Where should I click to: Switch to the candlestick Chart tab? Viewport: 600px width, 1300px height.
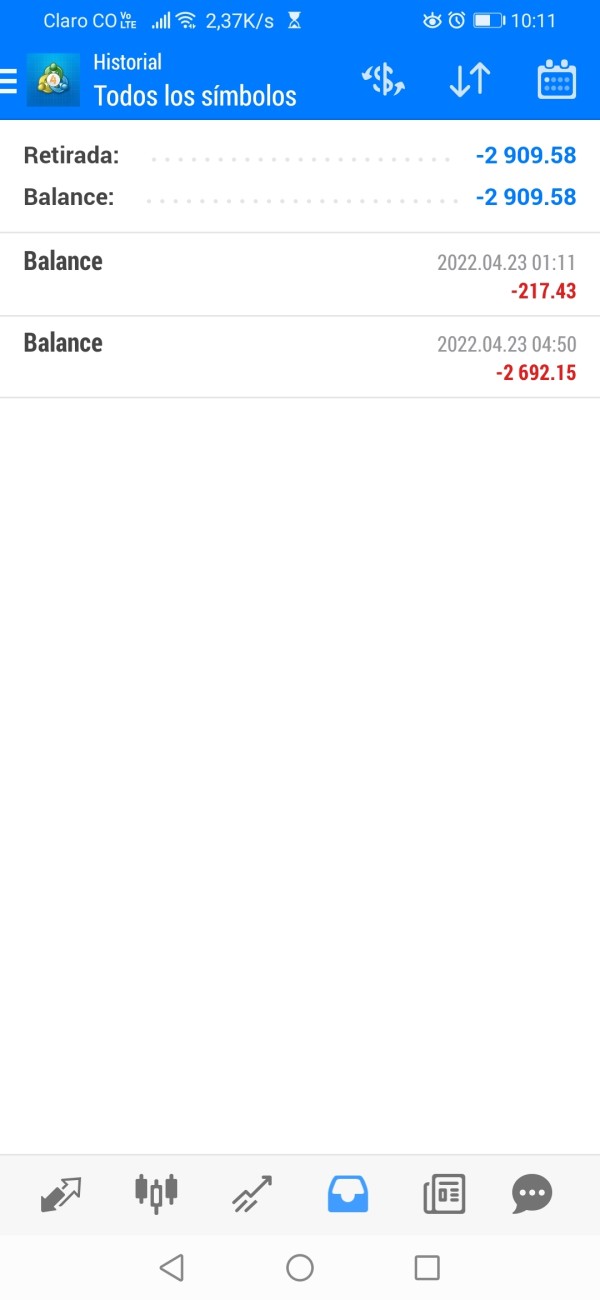point(156,1191)
